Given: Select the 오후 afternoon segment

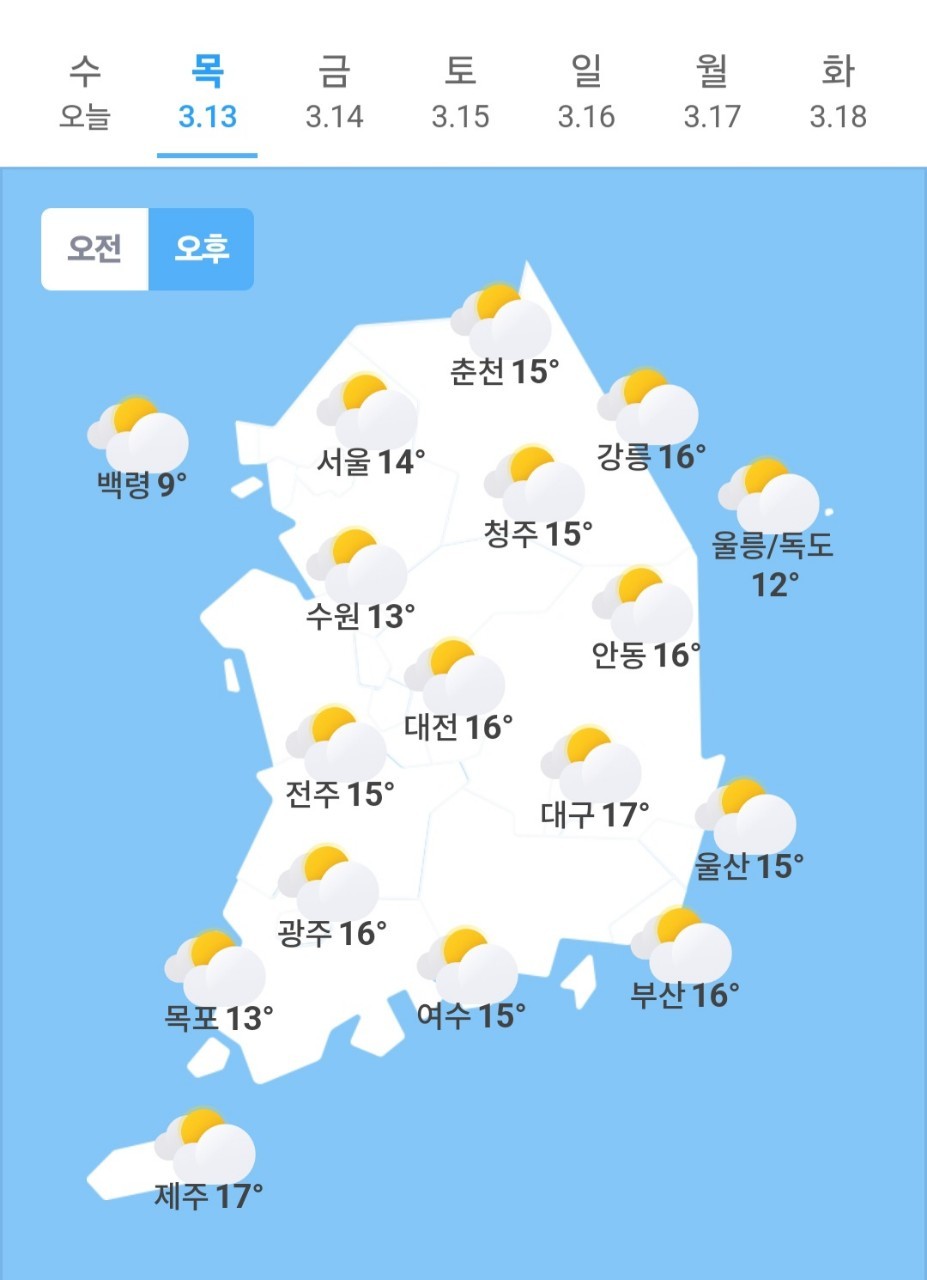Looking at the screenshot, I should click(x=201, y=249).
